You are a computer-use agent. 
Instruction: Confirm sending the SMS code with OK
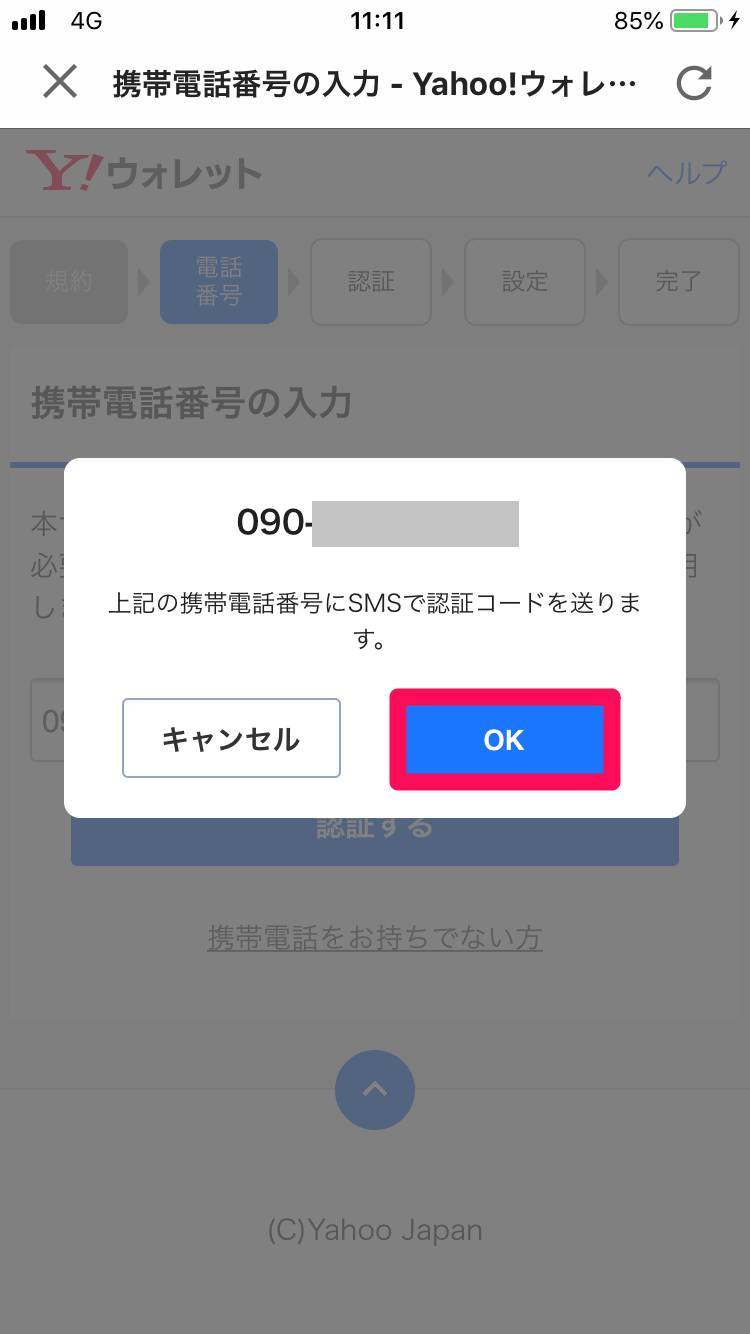click(x=504, y=739)
